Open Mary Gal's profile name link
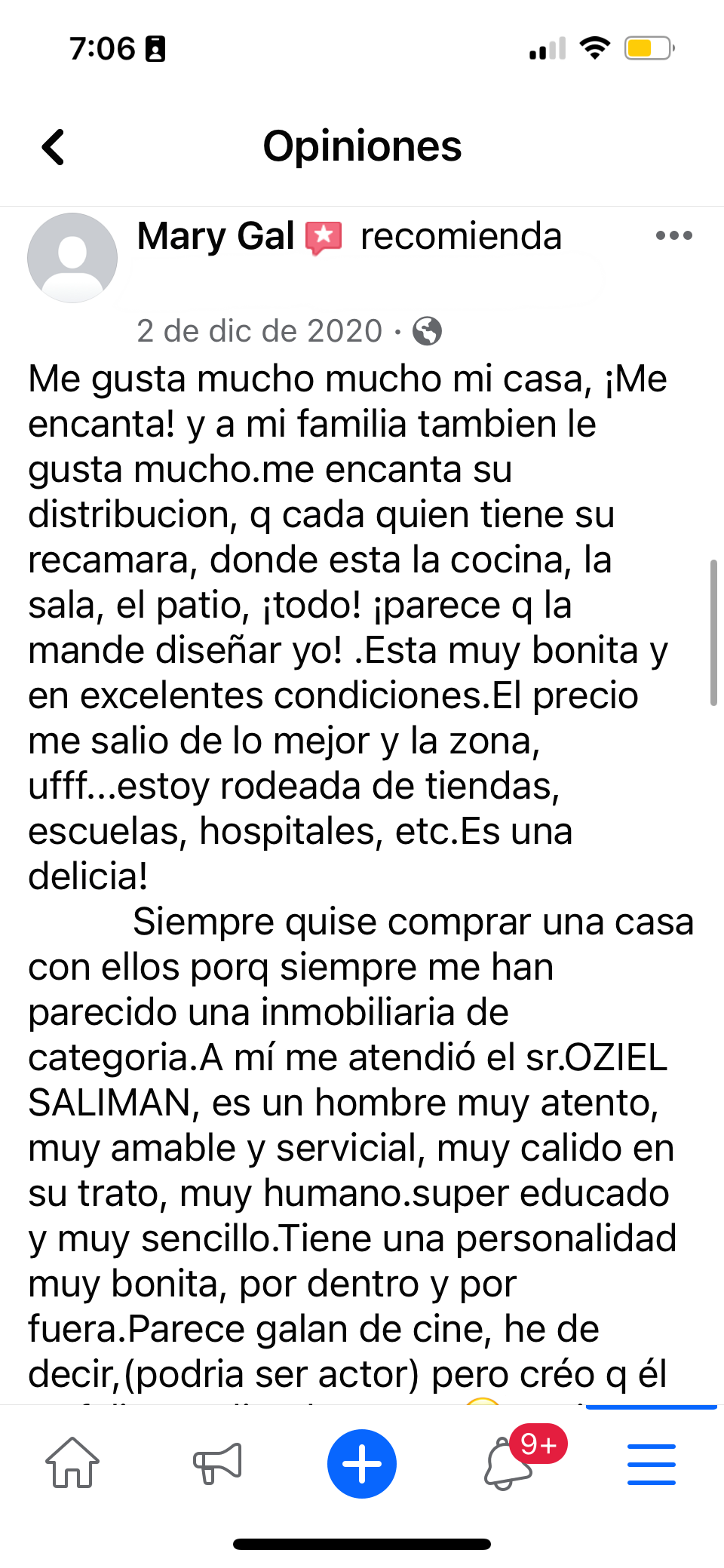Viewport: 724px width, 1568px height. pos(215,235)
